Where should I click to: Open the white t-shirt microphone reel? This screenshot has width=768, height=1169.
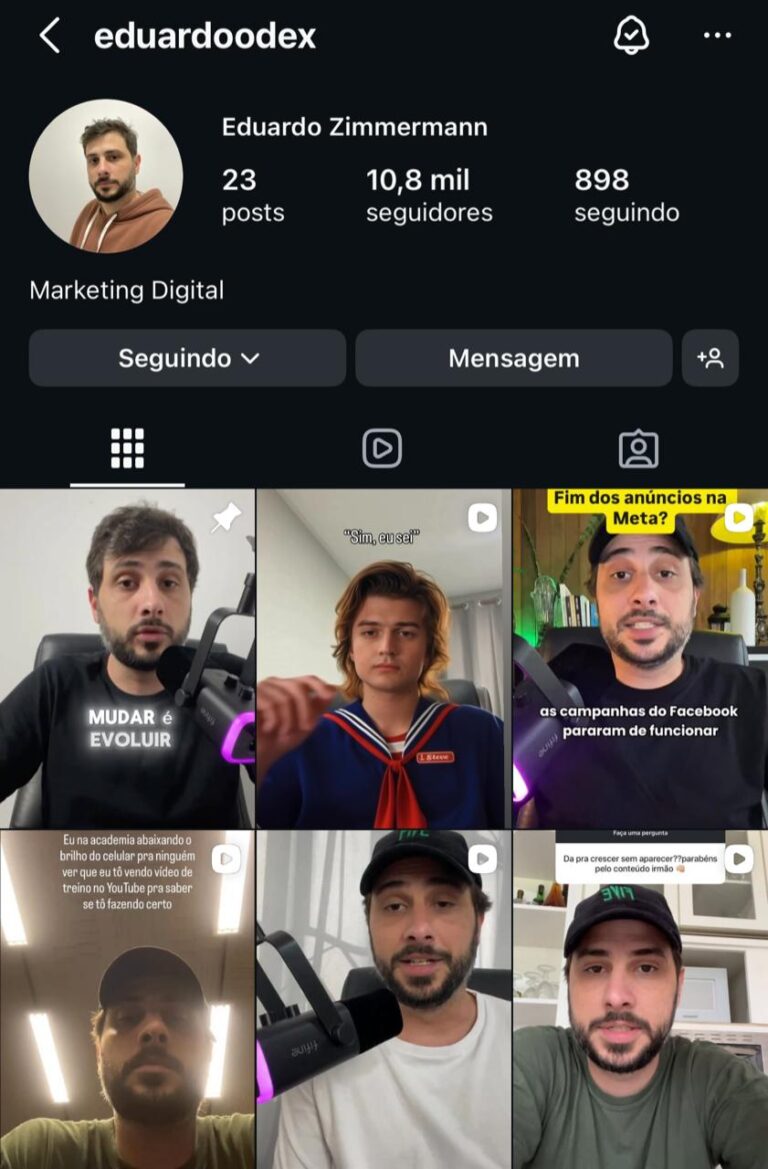coord(383,1000)
